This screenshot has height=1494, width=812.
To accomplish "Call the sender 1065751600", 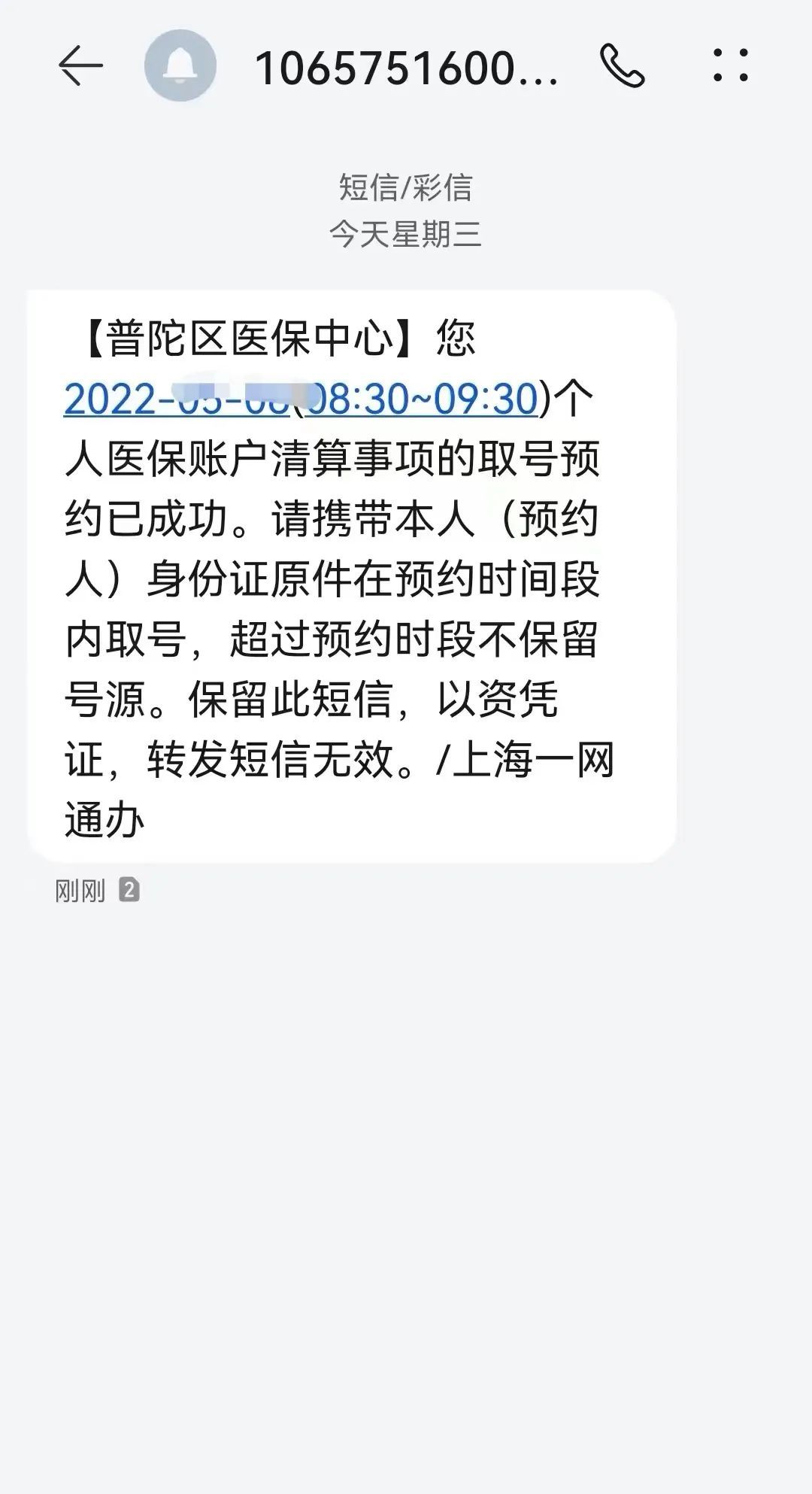I will pos(623,66).
